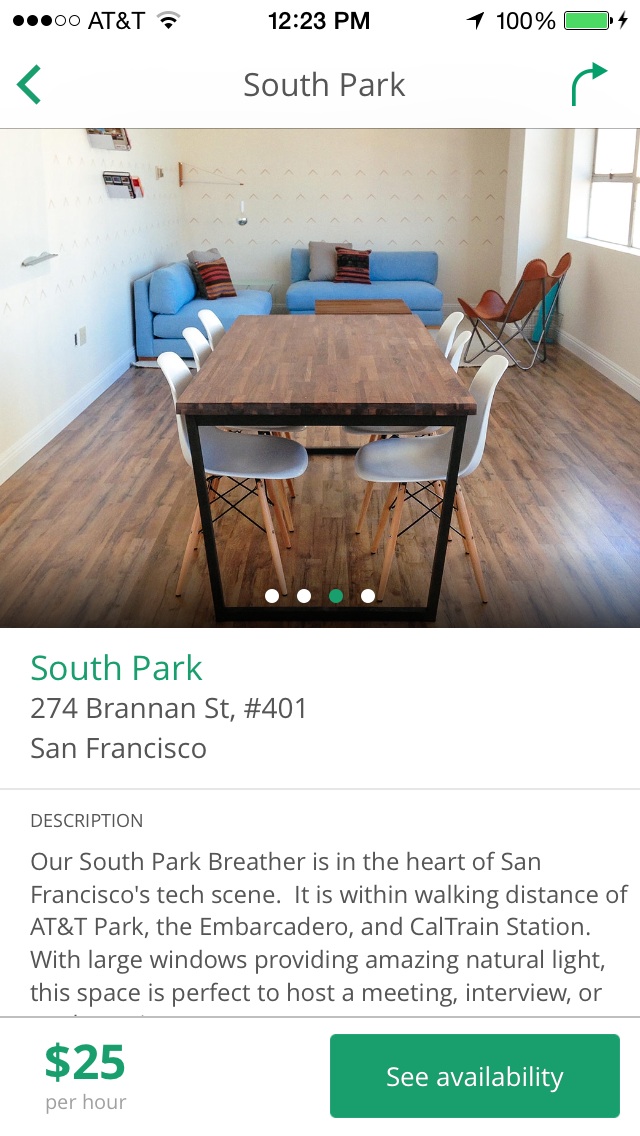See availability for South Park
Screen dimensions: 640x1136
pos(475,1076)
